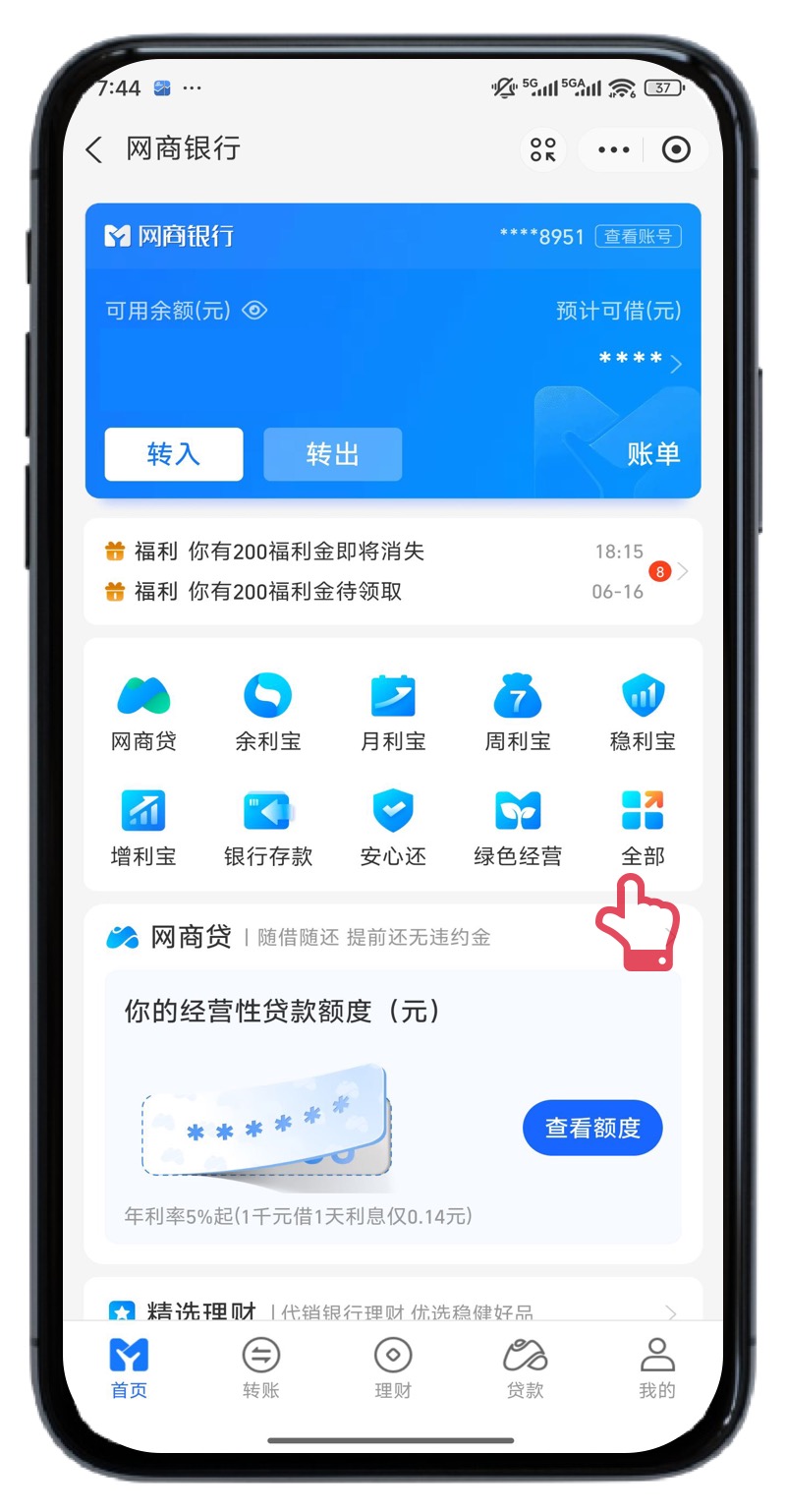
Task: Open 周利宝 service
Action: (x=518, y=714)
